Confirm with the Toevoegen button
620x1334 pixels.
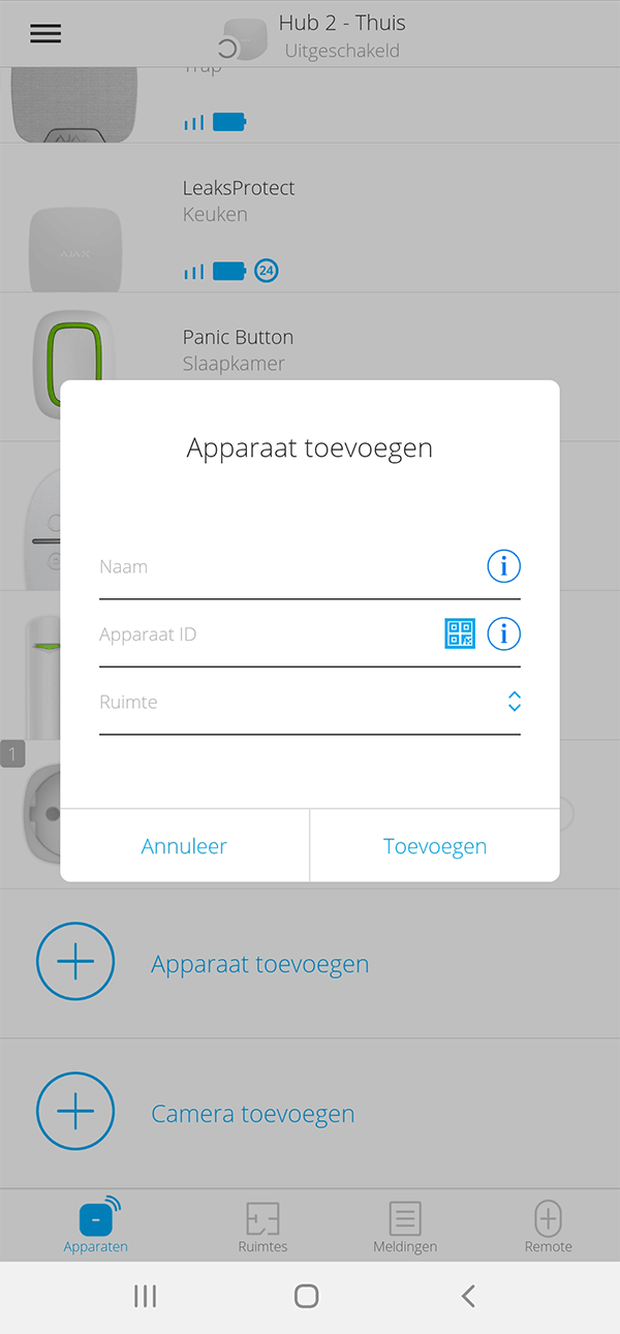(x=435, y=846)
